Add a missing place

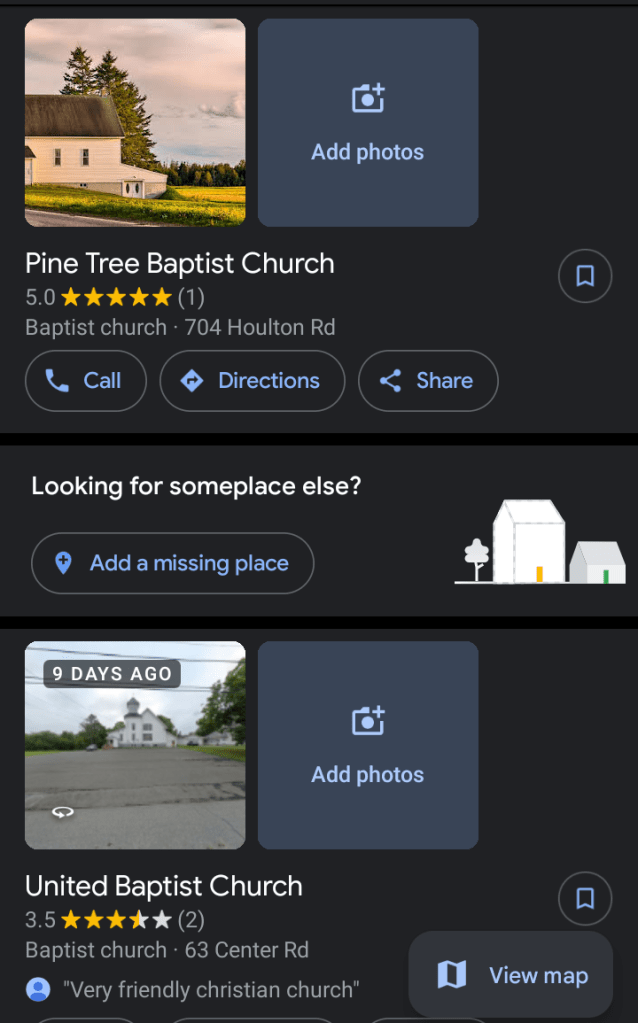pyautogui.click(x=172, y=563)
